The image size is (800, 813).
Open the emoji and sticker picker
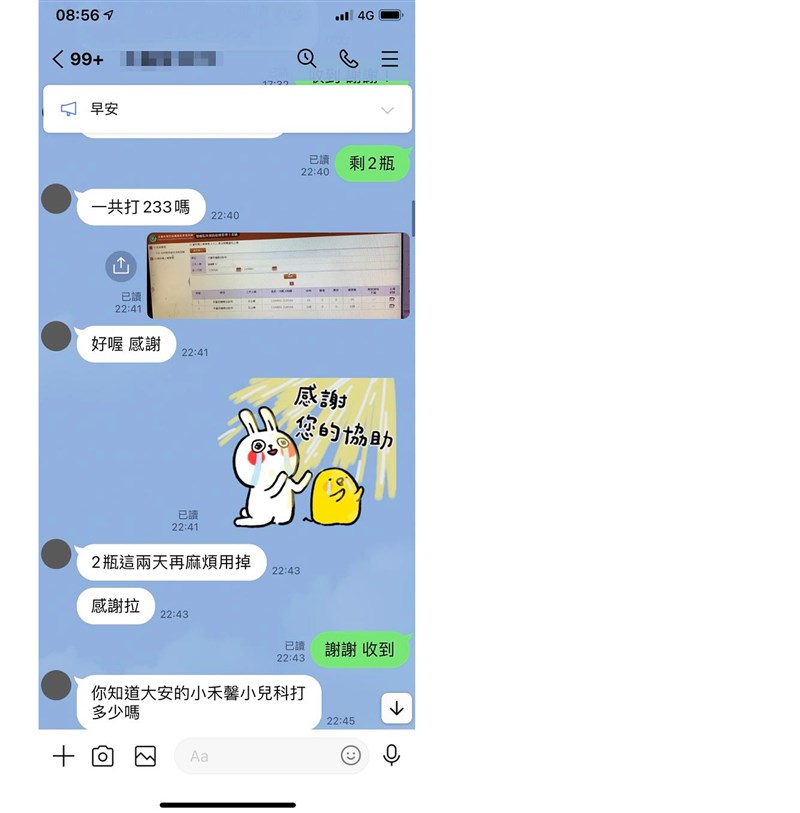350,756
